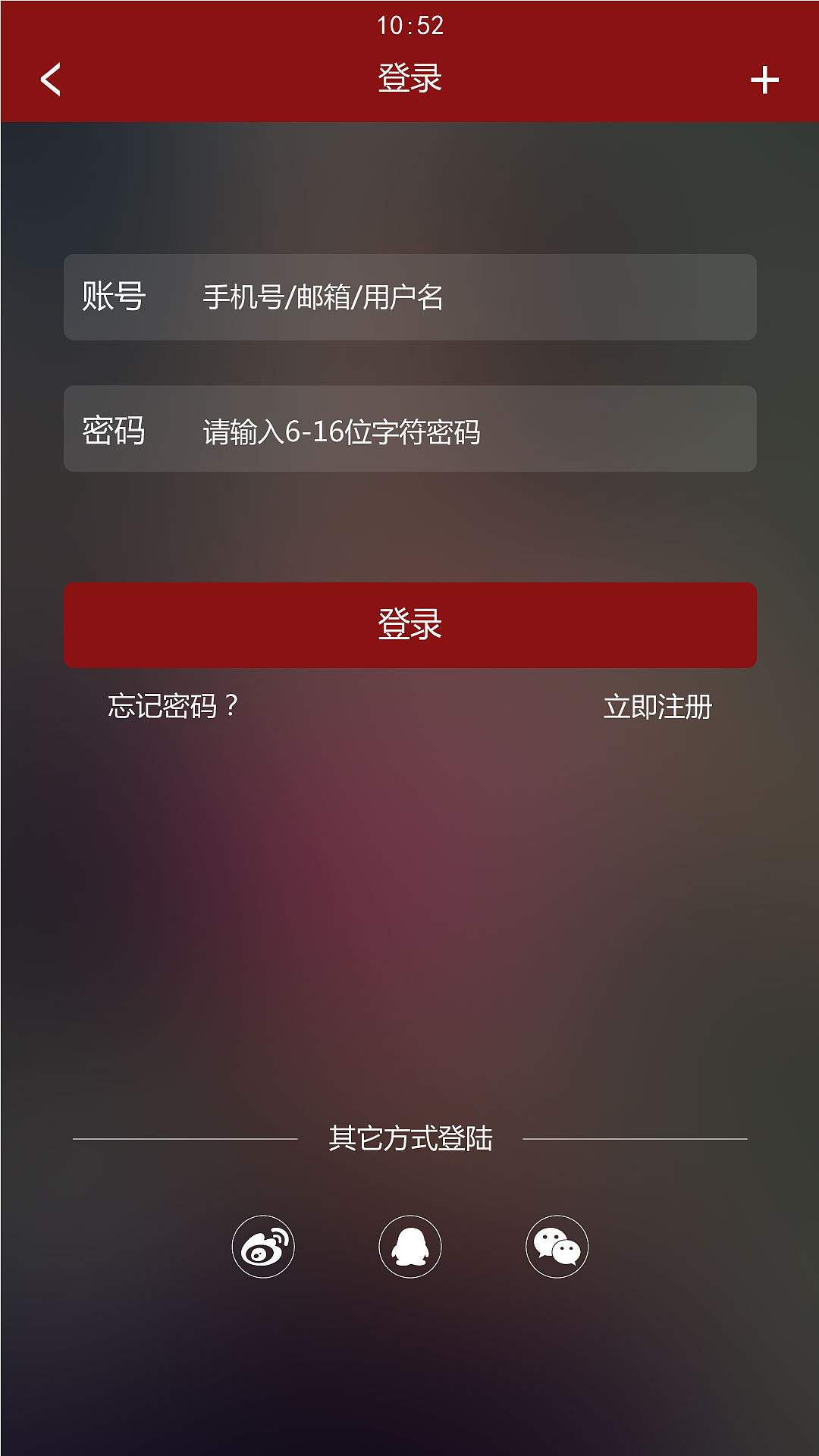Click 立即注册 to register now

(657, 708)
